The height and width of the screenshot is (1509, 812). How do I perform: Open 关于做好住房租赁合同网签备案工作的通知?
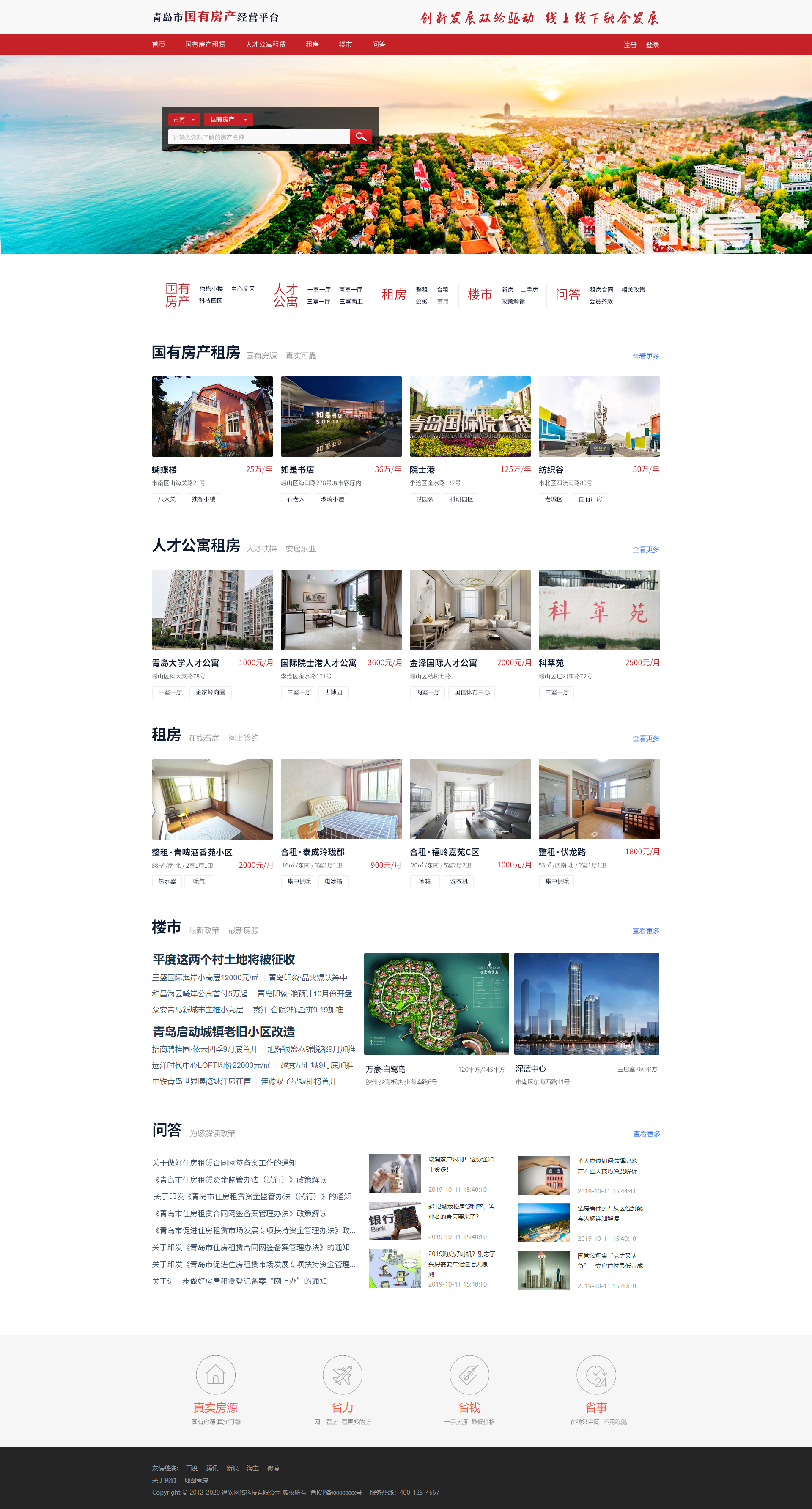coord(225,1163)
